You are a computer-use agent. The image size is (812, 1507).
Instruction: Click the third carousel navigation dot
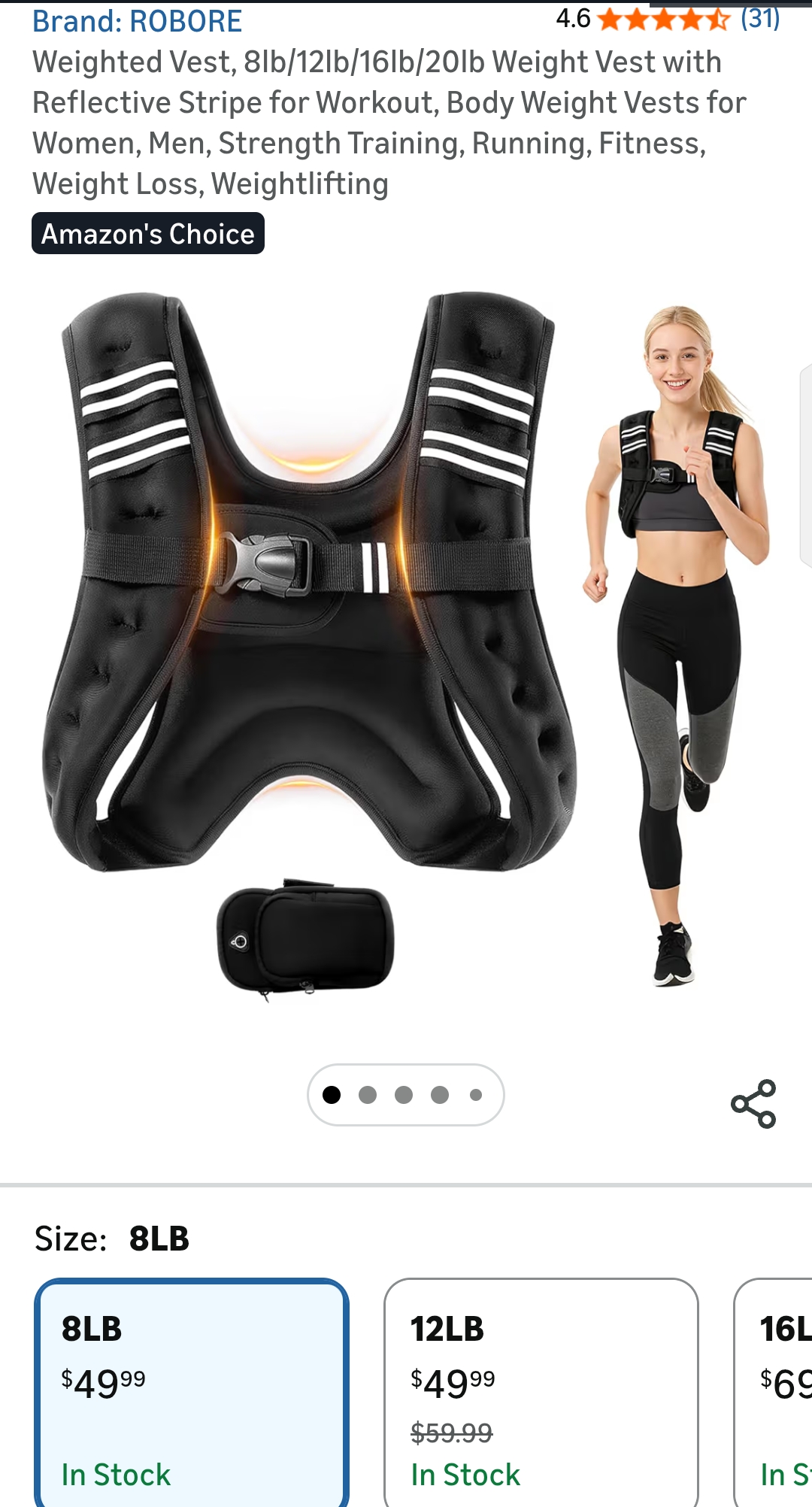404,1095
